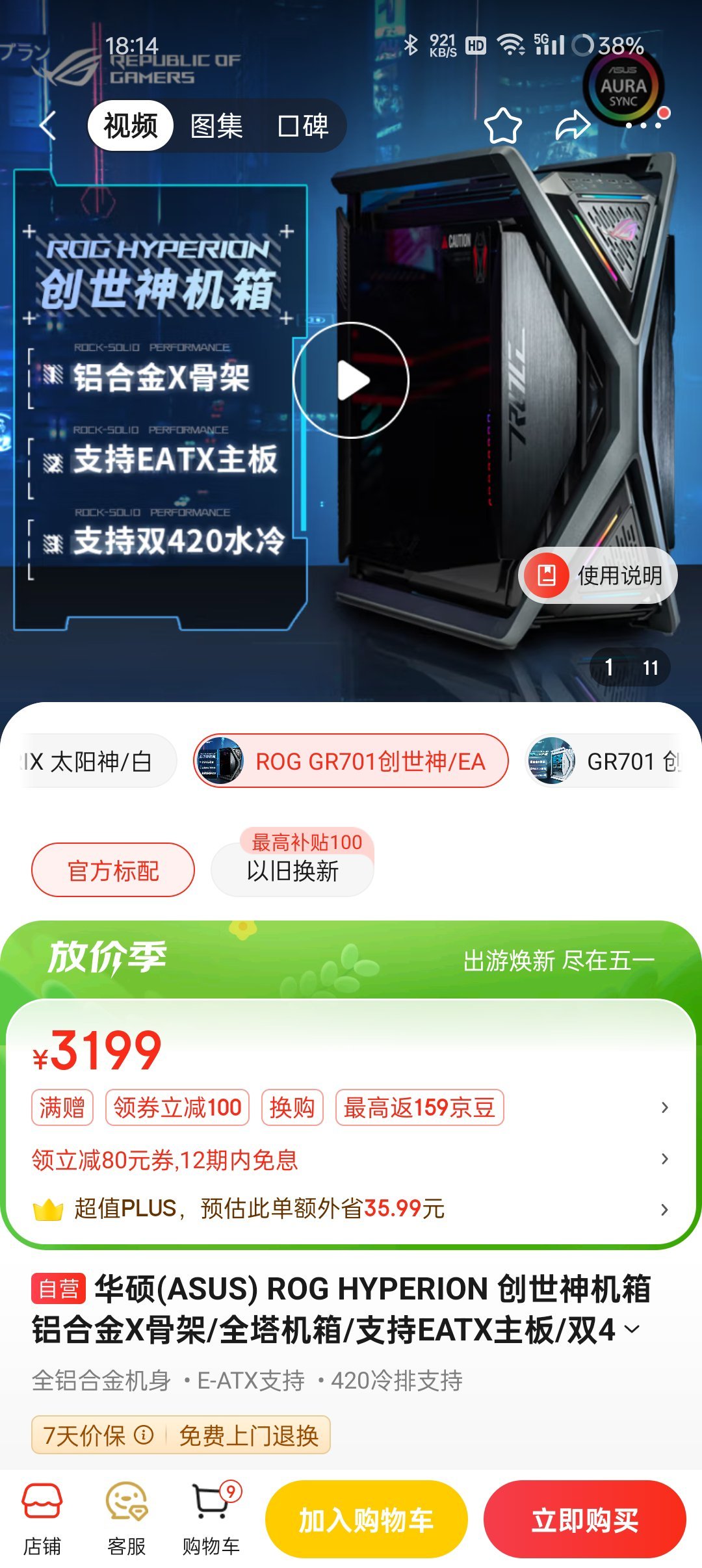Open the 使用说明 manual button
The width and height of the screenshot is (702, 1568).
coord(598,575)
